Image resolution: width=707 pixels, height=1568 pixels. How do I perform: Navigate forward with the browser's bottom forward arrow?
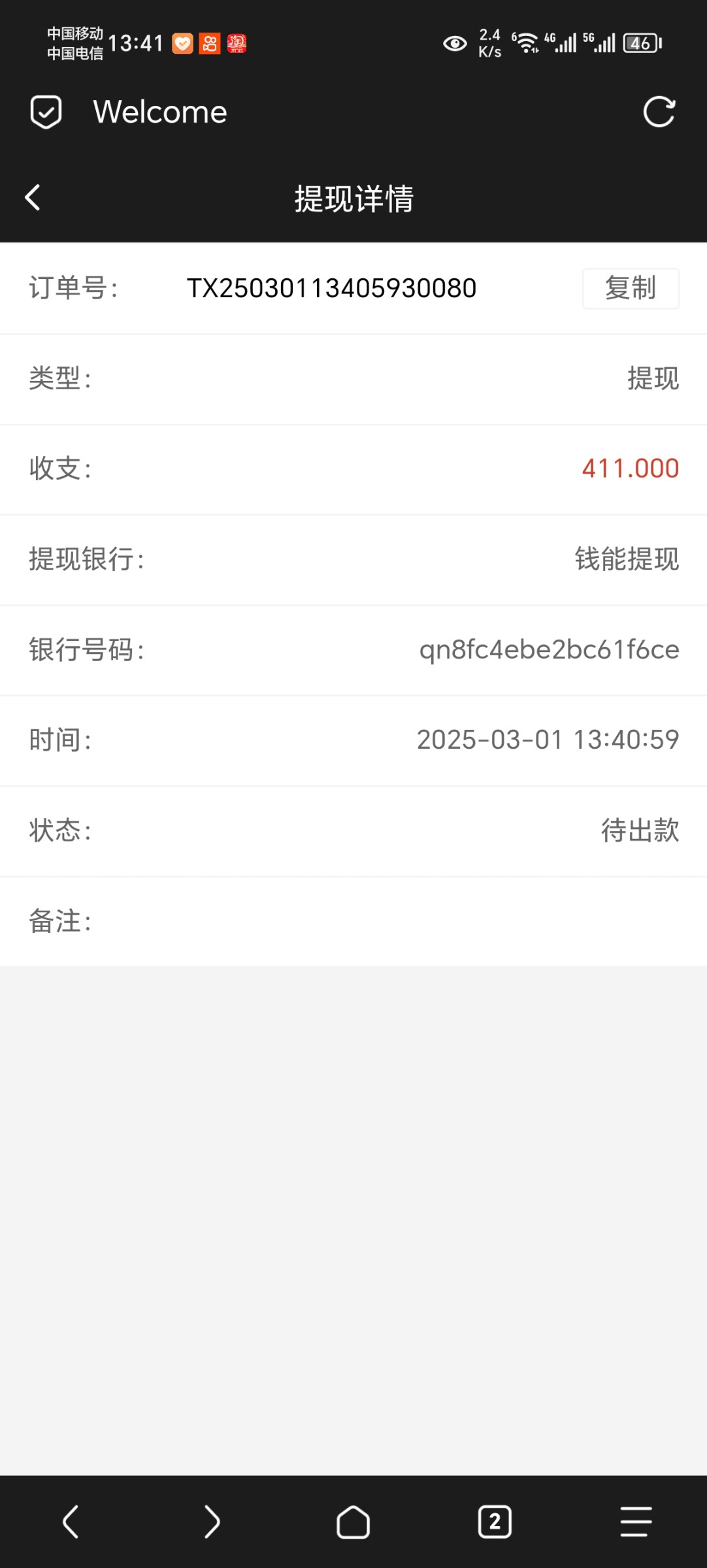point(212,1522)
